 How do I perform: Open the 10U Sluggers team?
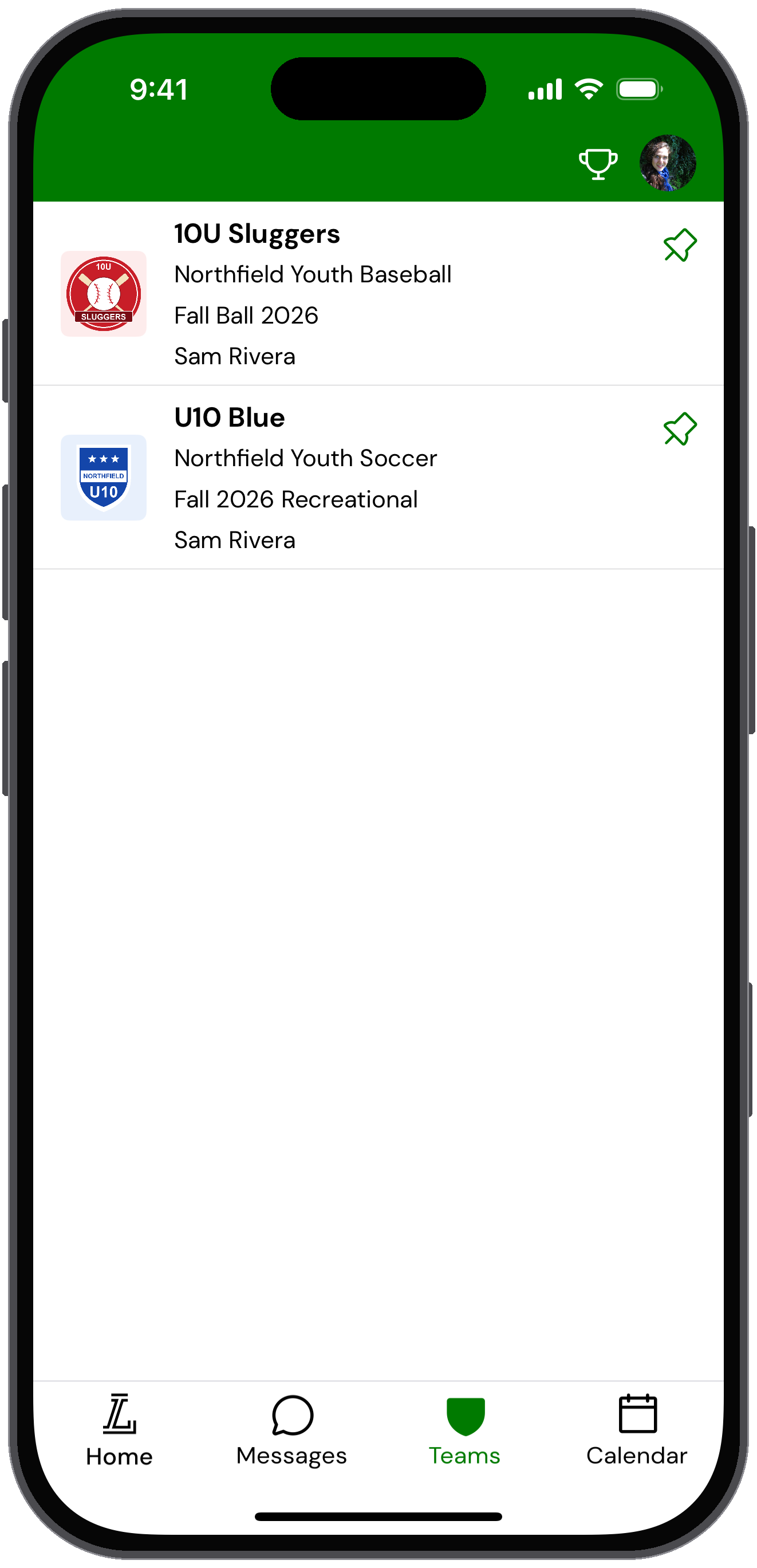coord(378,294)
